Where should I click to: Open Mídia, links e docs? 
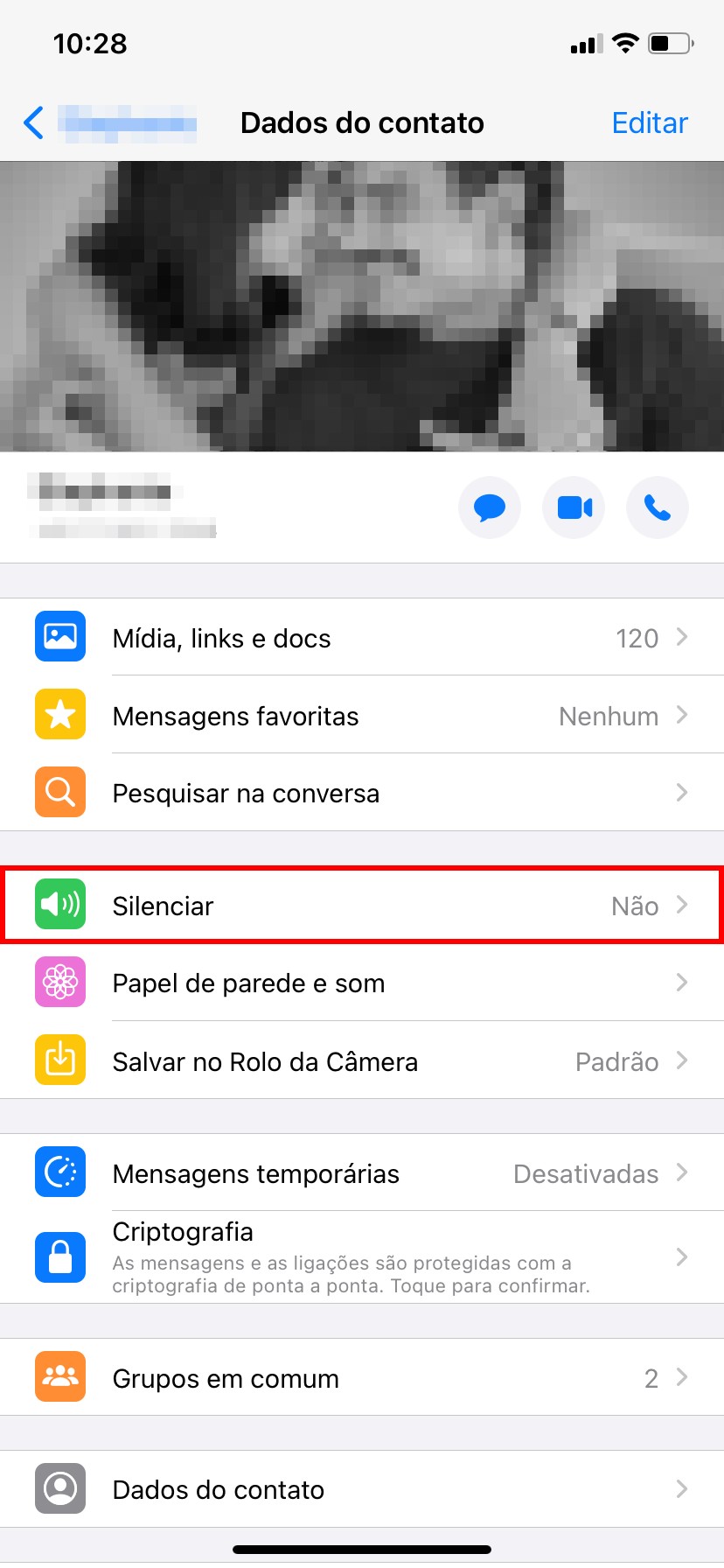[x=362, y=638]
